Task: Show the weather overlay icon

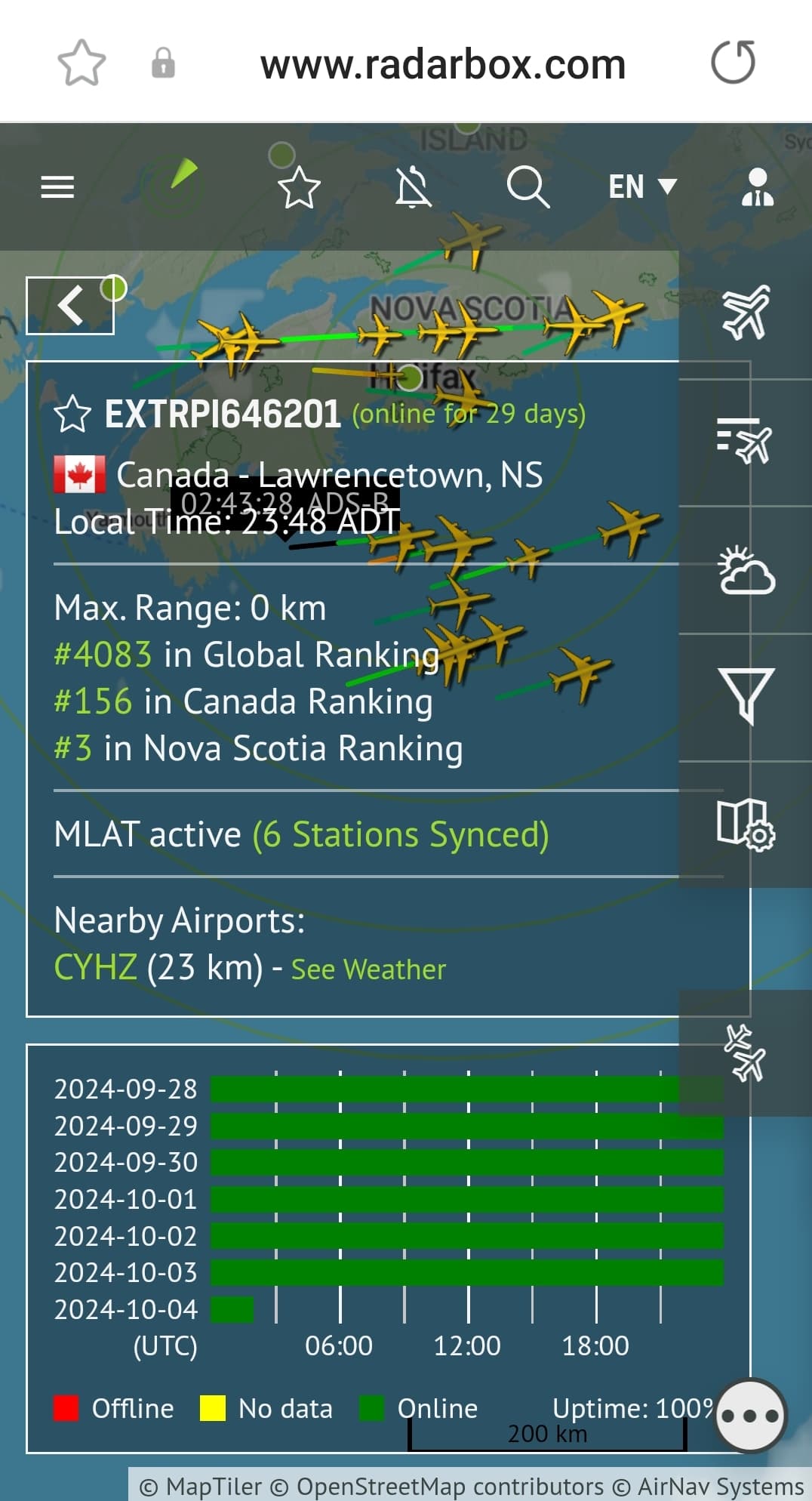Action: coord(746,575)
